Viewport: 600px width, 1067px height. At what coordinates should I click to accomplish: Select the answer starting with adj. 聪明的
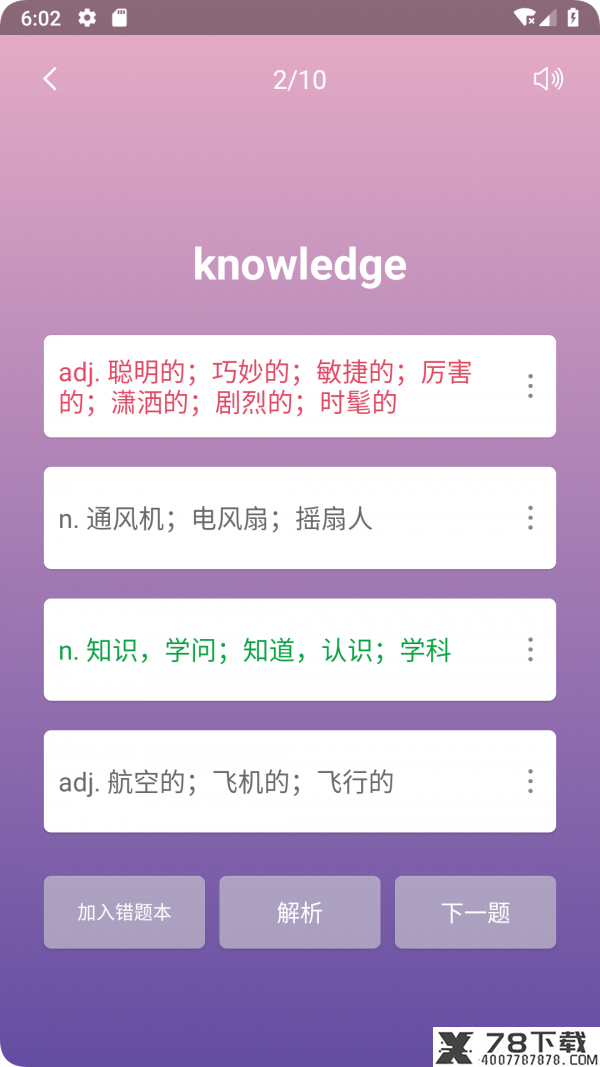[300, 386]
